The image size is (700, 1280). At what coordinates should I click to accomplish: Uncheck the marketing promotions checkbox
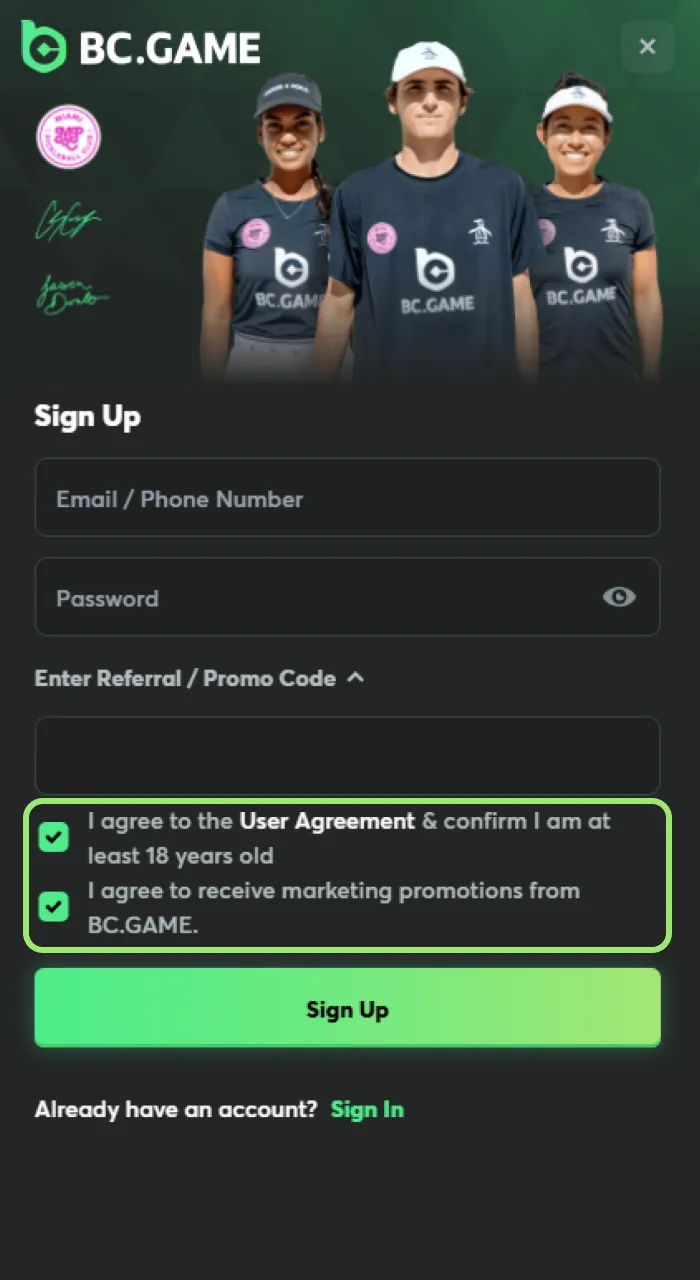pos(53,907)
